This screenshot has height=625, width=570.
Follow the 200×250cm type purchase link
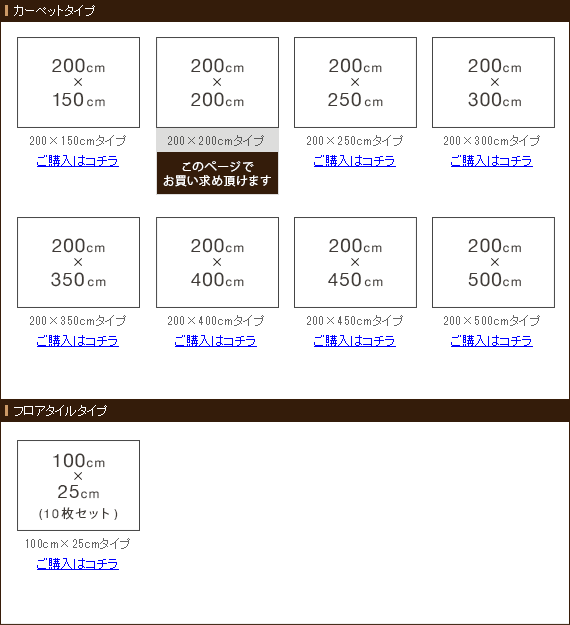(355, 161)
